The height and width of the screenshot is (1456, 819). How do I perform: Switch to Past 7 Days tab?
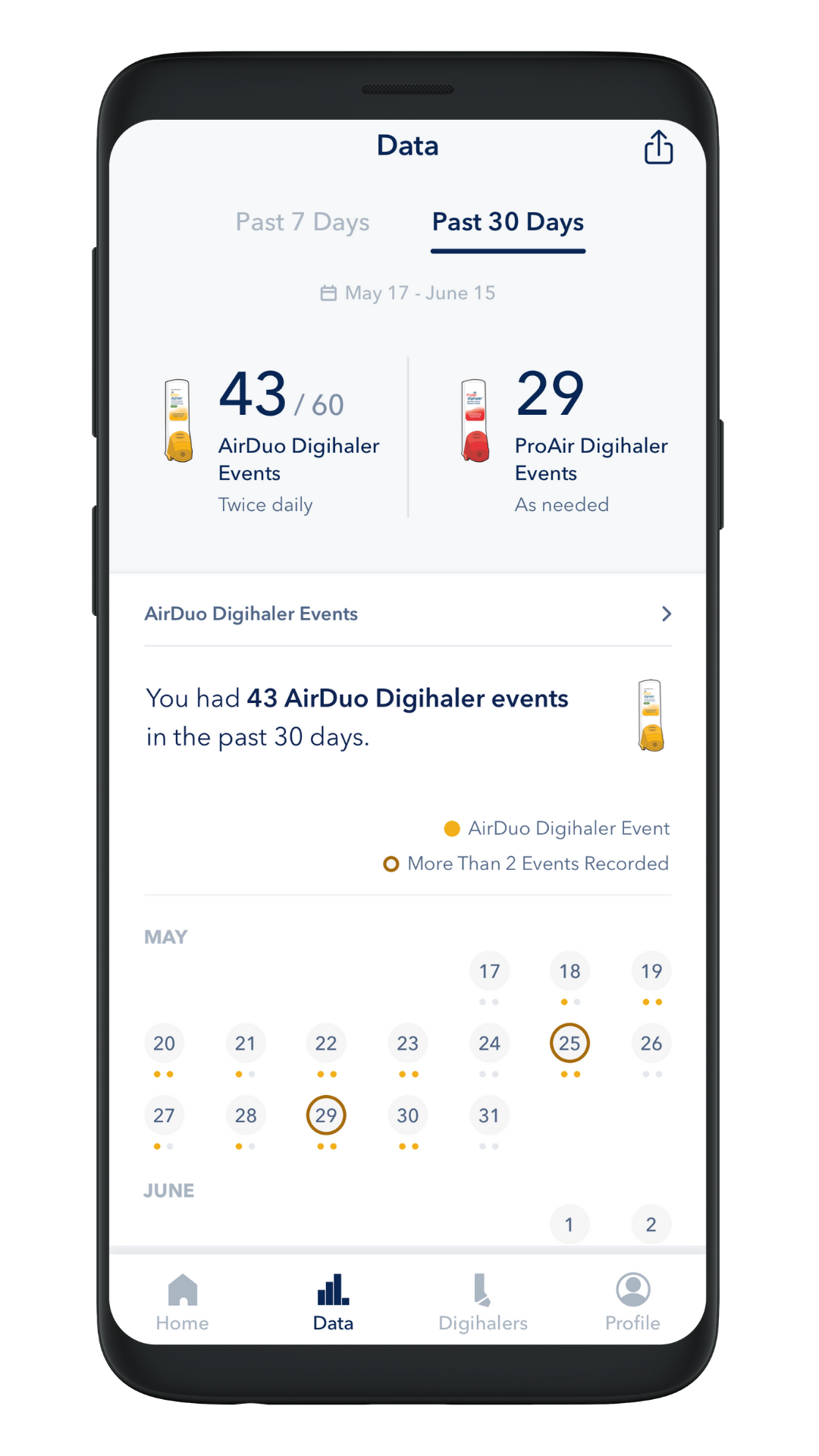(x=303, y=222)
